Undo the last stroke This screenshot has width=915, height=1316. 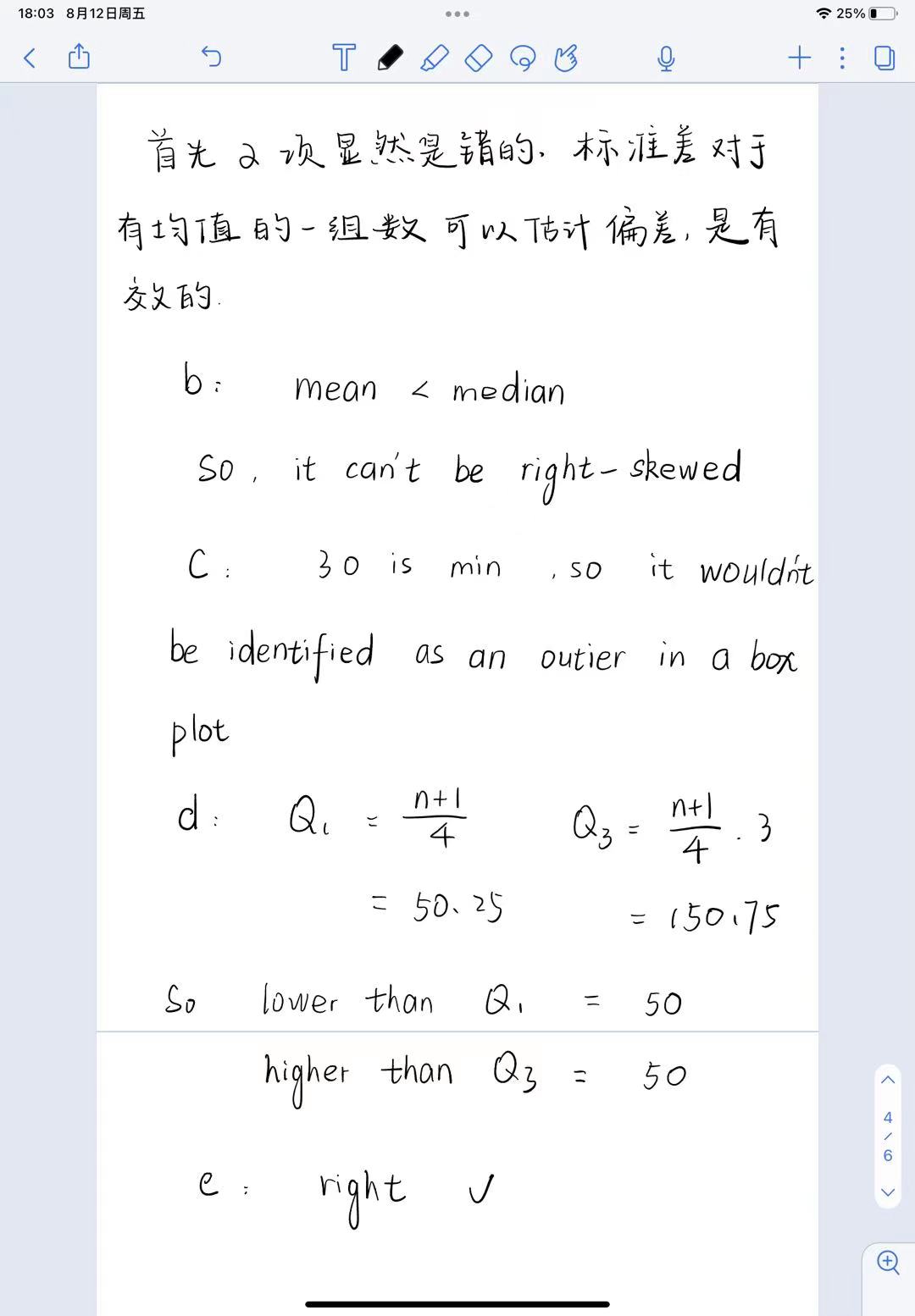(211, 57)
